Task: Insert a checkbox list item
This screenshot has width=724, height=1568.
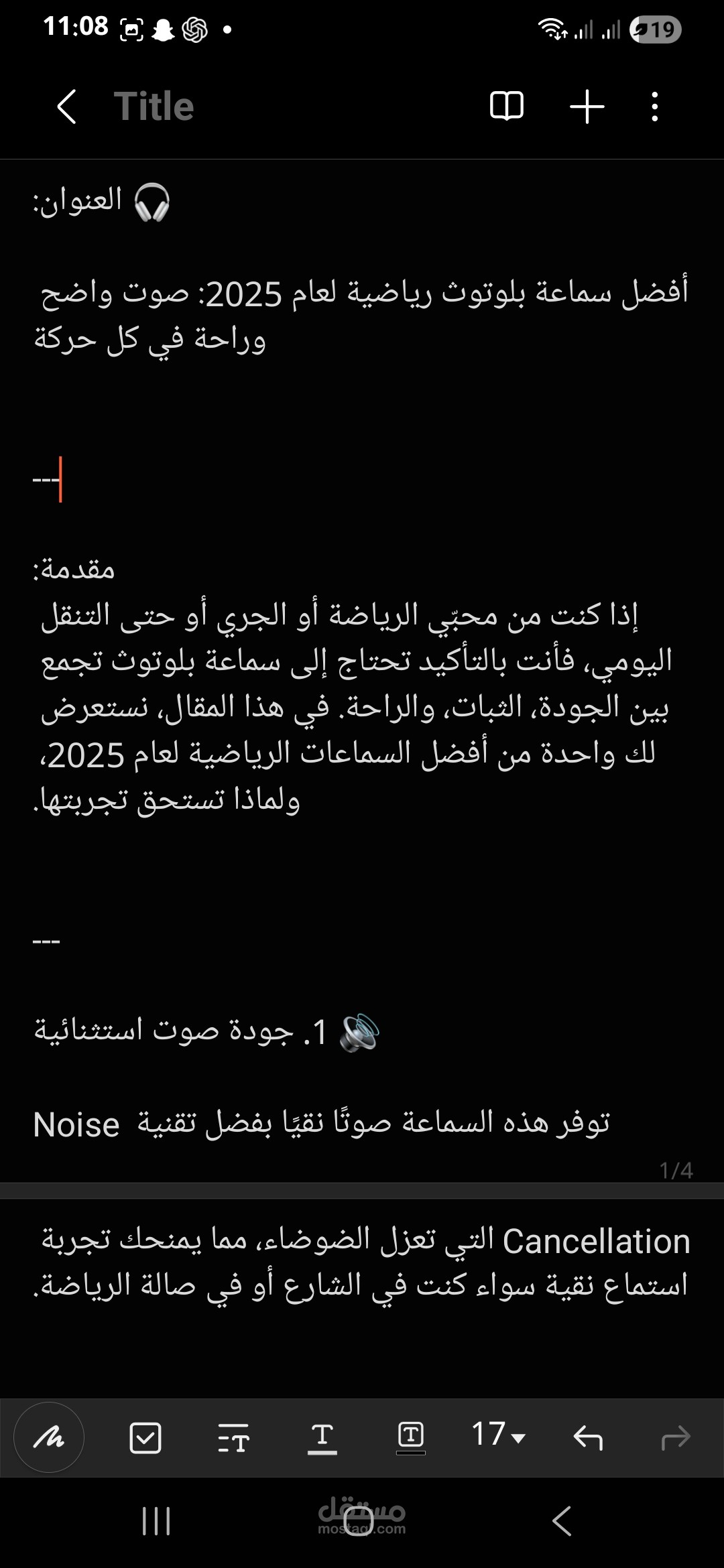Action: tap(145, 1437)
